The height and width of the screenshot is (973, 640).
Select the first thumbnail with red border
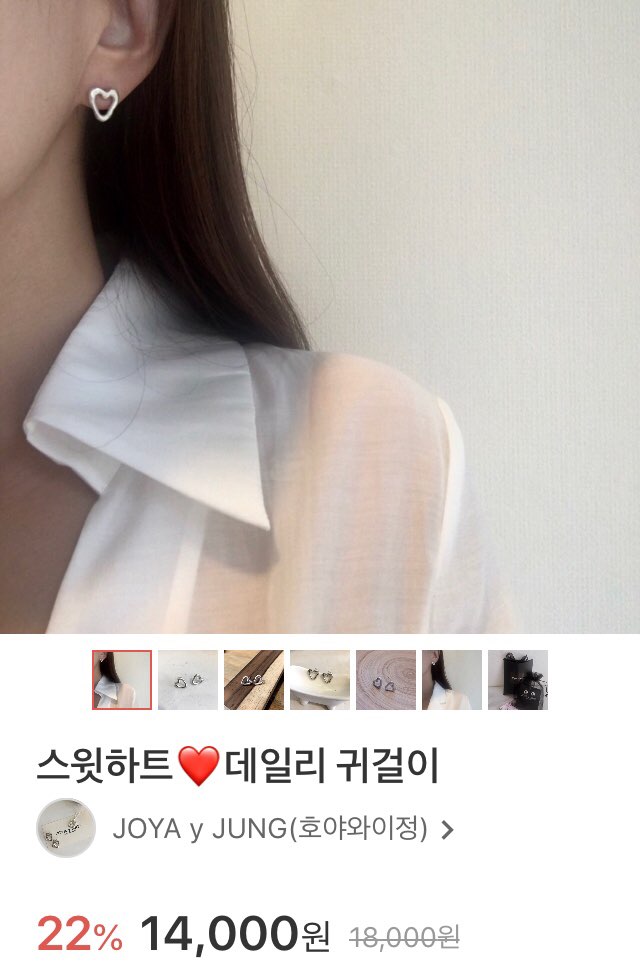122,680
